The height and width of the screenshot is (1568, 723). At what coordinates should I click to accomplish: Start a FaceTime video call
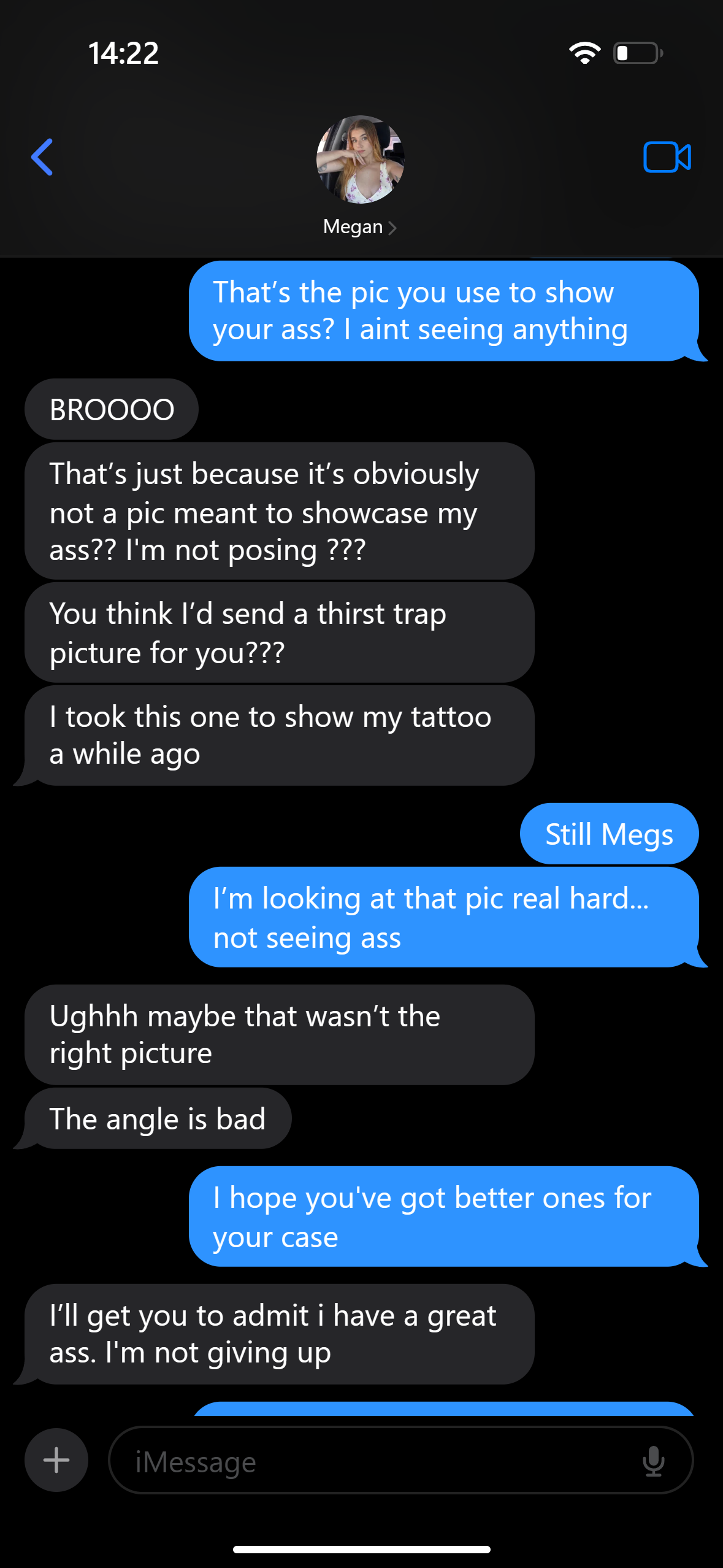(667, 157)
